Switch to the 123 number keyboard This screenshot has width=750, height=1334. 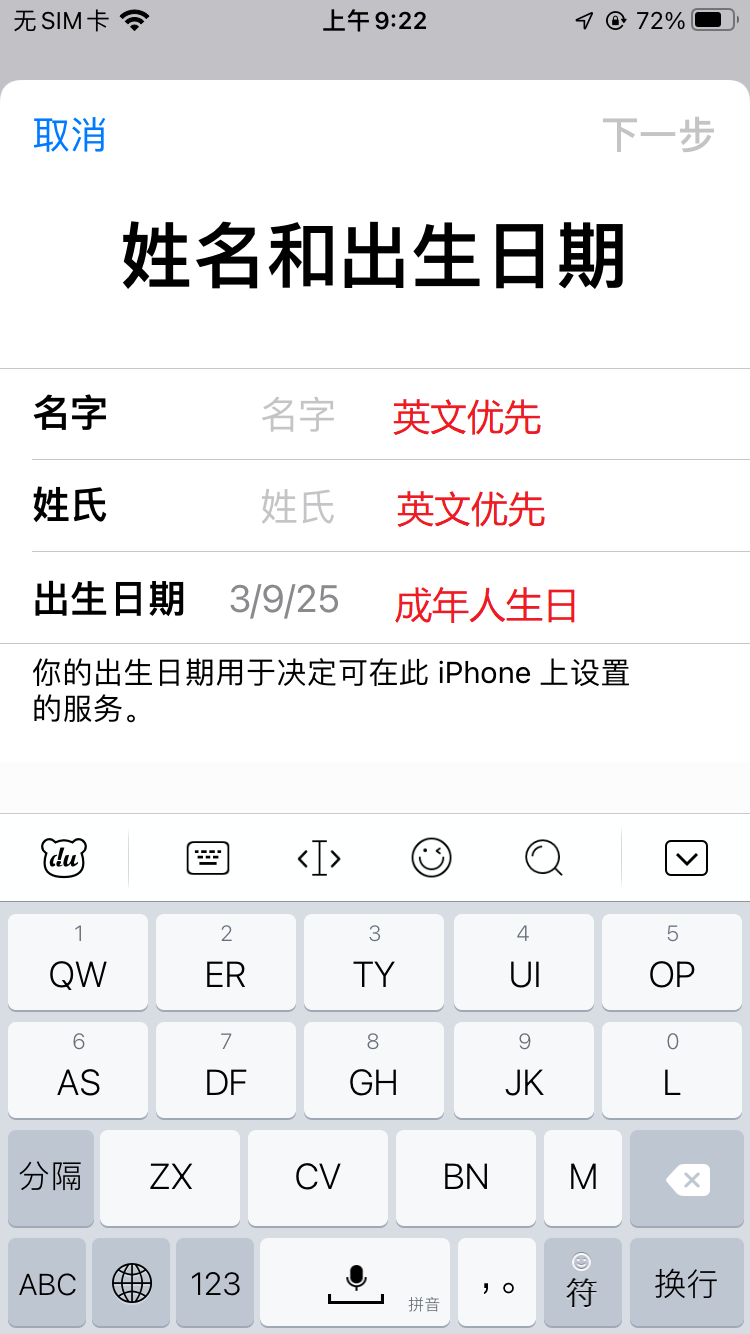[215, 1284]
